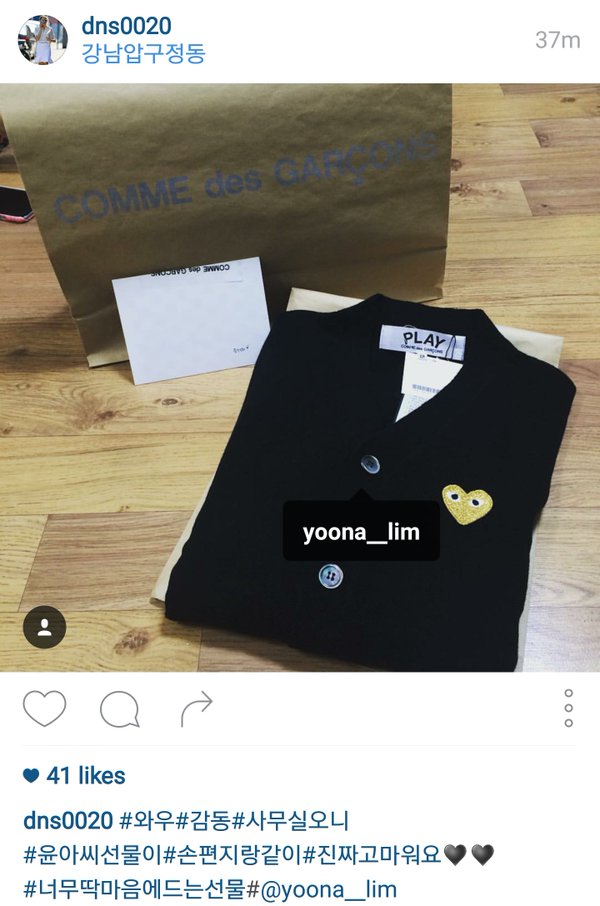Screen dimensions: 600x906
Task: Open the three-dot overflow menu
Action: 568,708
